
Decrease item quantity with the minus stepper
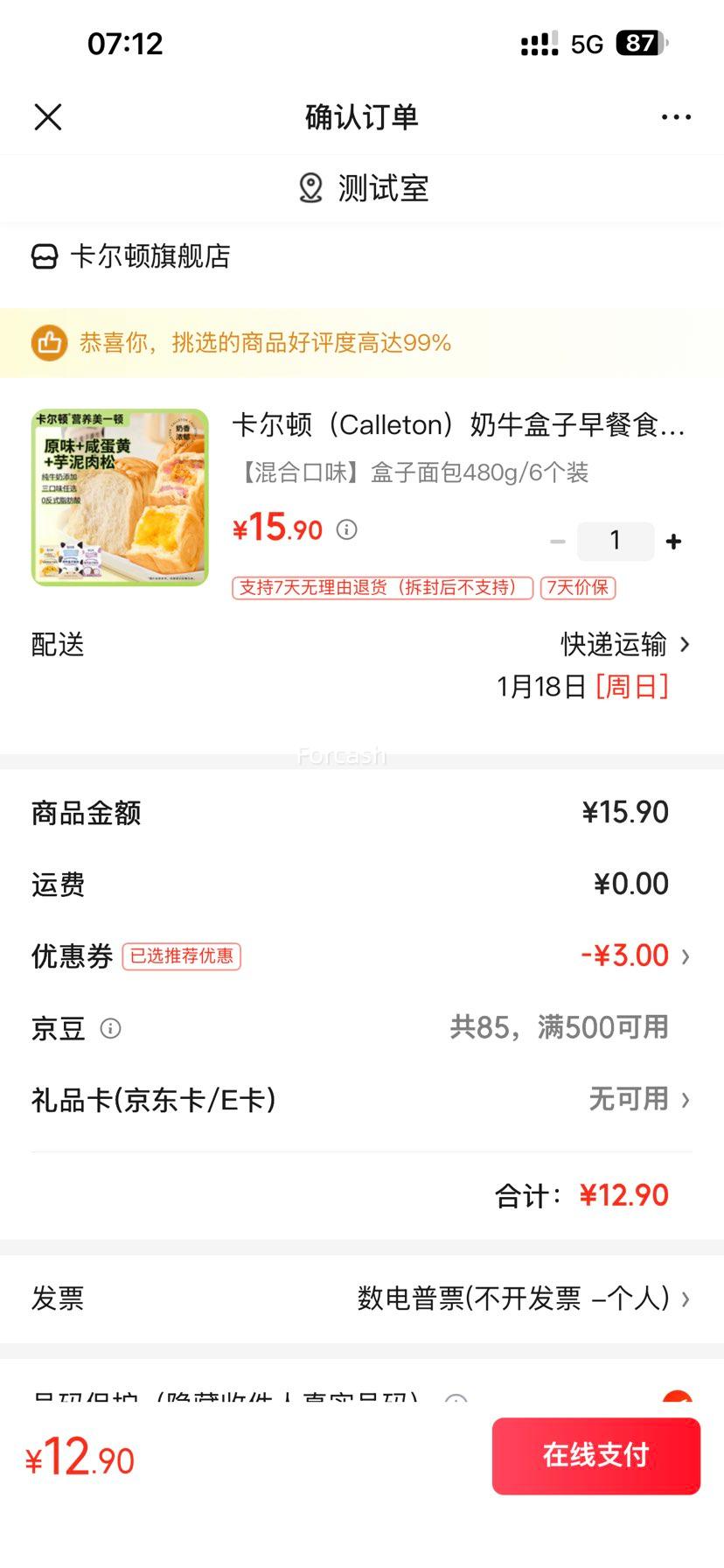[x=558, y=541]
